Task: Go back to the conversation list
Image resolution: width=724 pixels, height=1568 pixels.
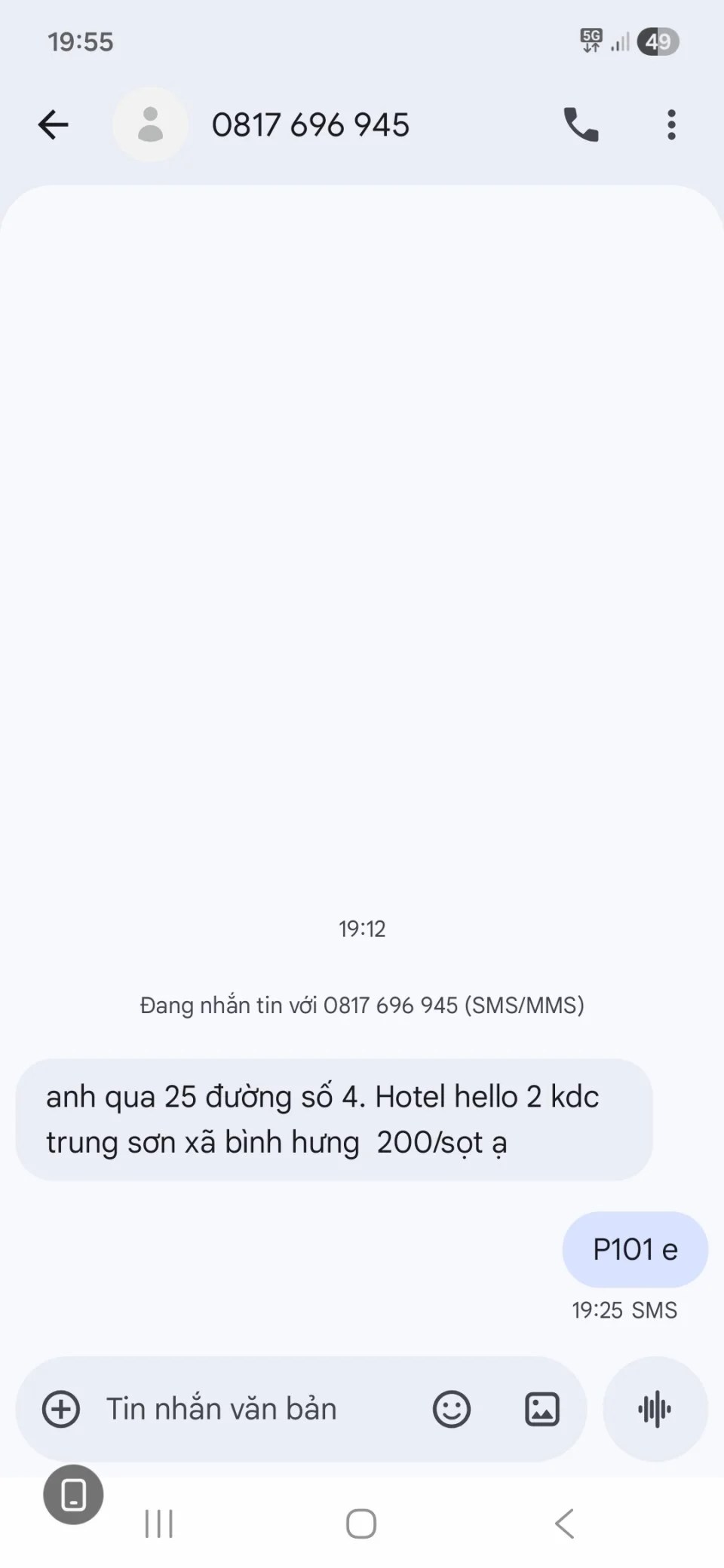Action: click(x=54, y=125)
